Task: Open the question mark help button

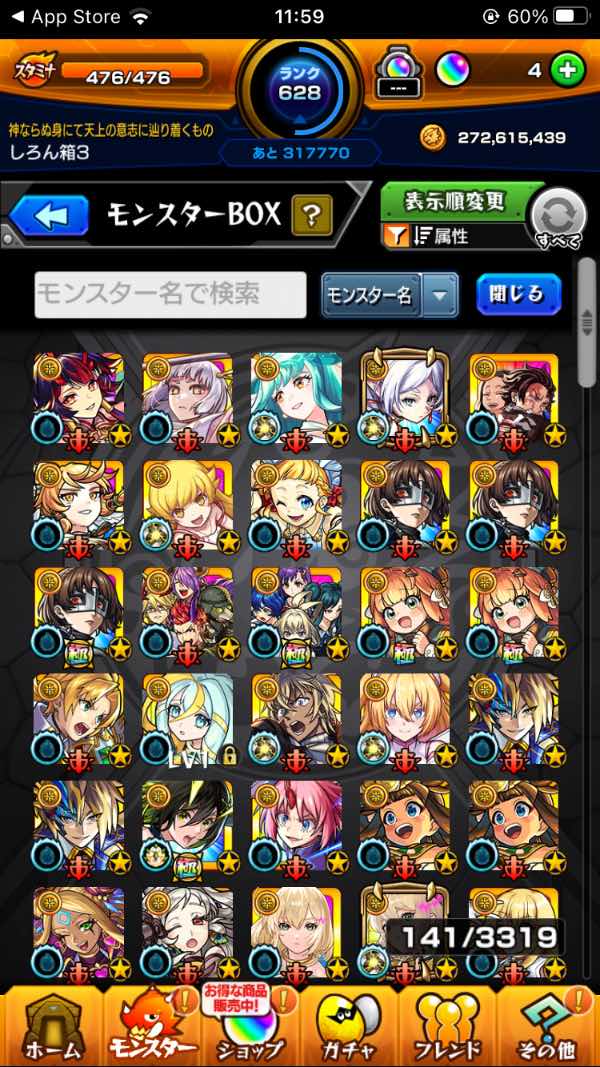Action: 312,215
